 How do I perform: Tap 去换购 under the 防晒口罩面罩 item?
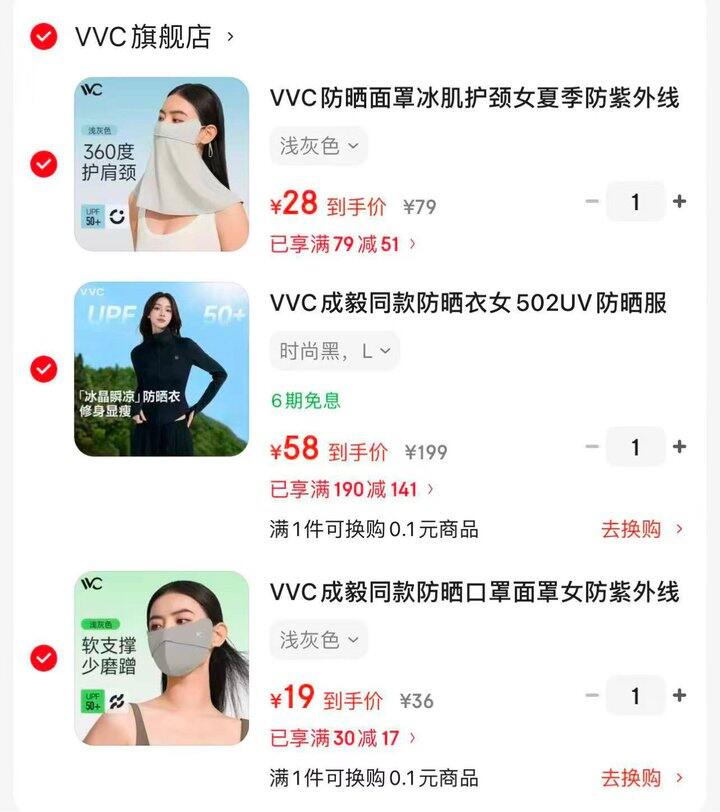tap(642, 777)
